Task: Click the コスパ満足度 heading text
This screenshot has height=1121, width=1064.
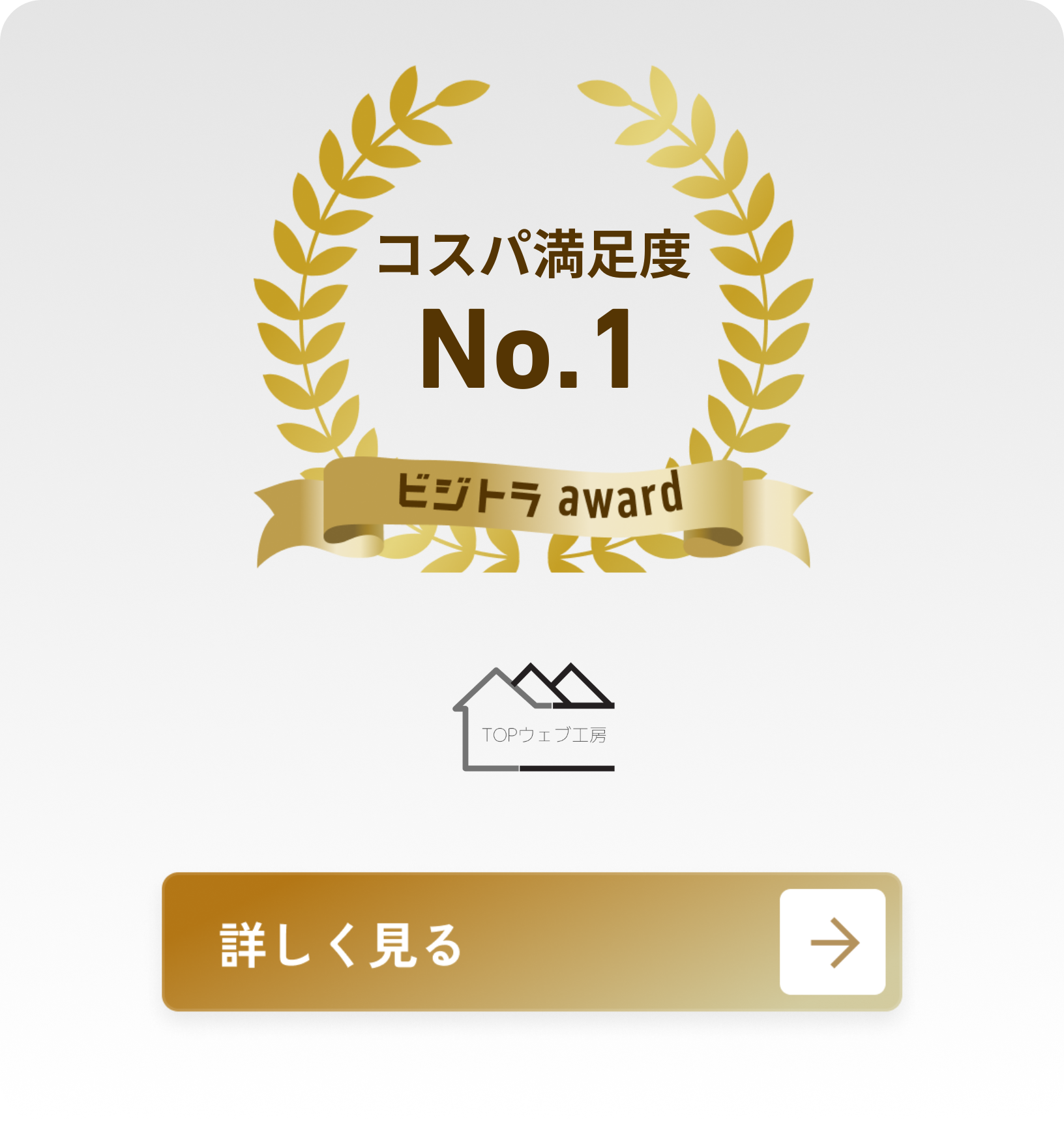Action: [x=535, y=254]
